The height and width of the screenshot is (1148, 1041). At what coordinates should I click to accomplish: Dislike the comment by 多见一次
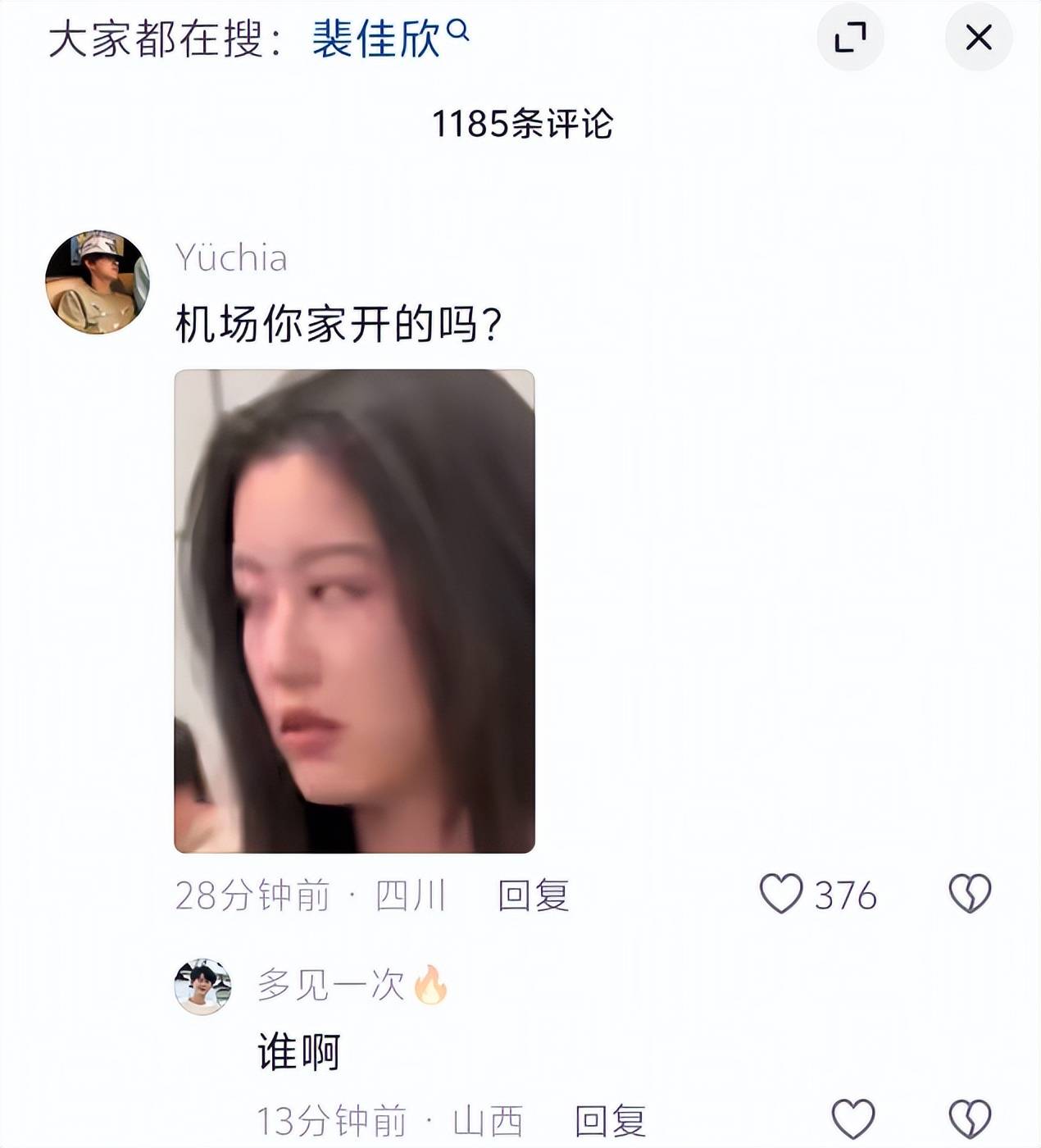pyautogui.click(x=970, y=1119)
